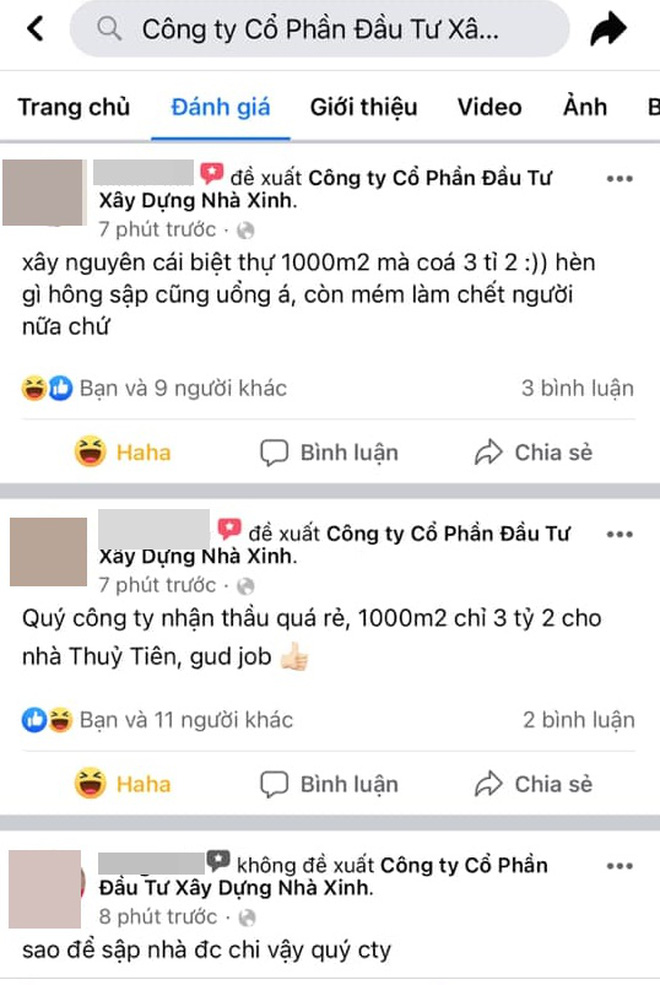
Task: Go back using the back arrow
Action: pyautogui.click(x=36, y=29)
